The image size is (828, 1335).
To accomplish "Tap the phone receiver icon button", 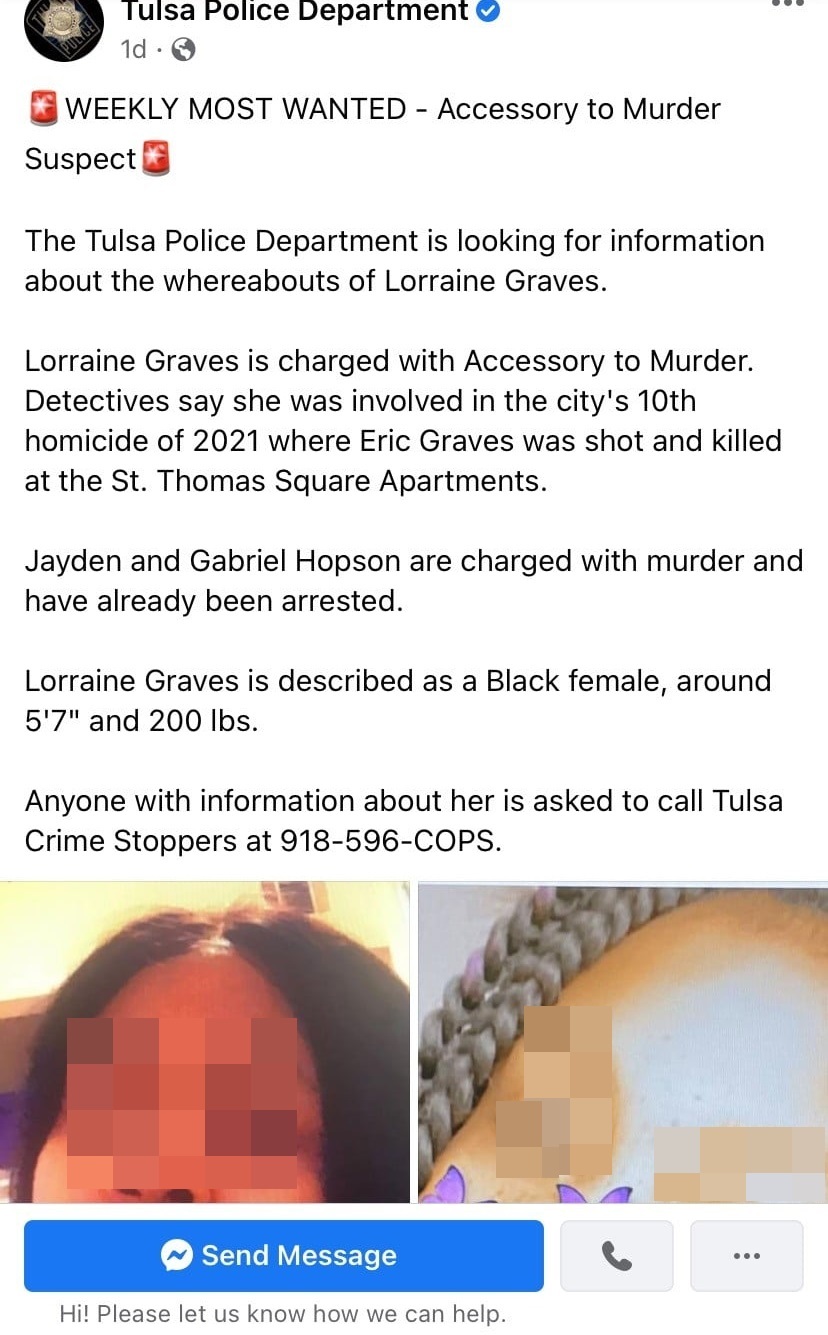I will 616,1254.
